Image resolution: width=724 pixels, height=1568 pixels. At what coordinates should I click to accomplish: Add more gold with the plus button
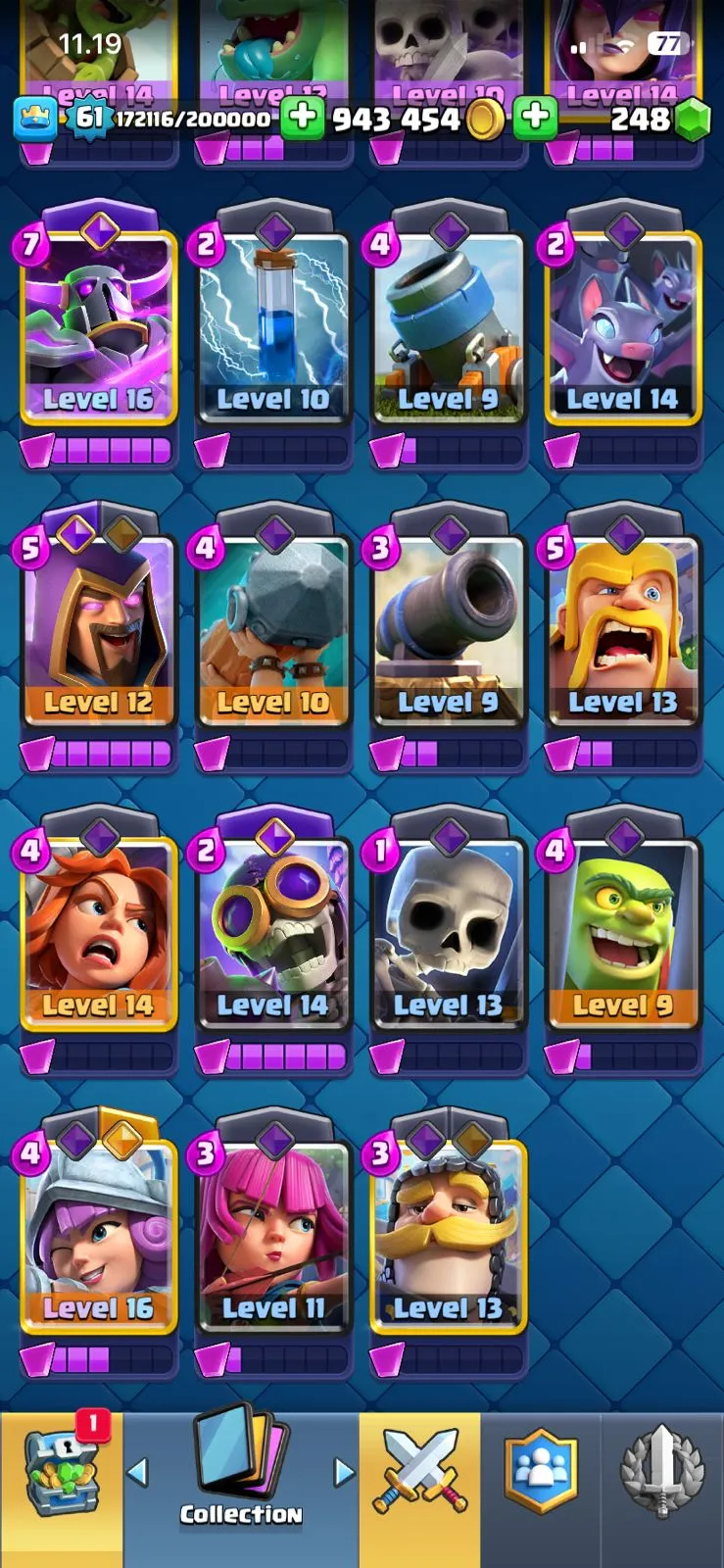click(303, 118)
